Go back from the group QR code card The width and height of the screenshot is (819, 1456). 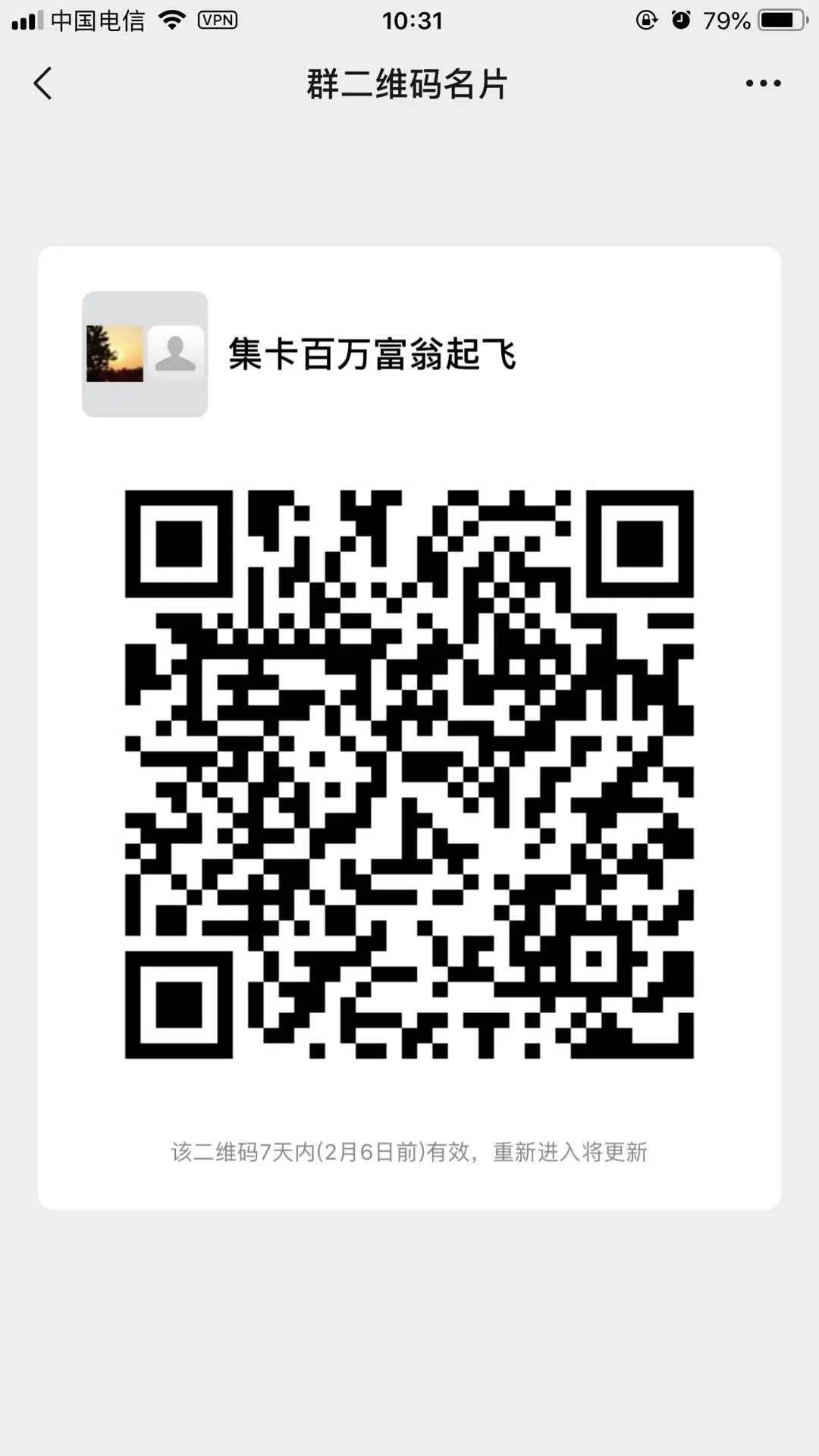43,83
